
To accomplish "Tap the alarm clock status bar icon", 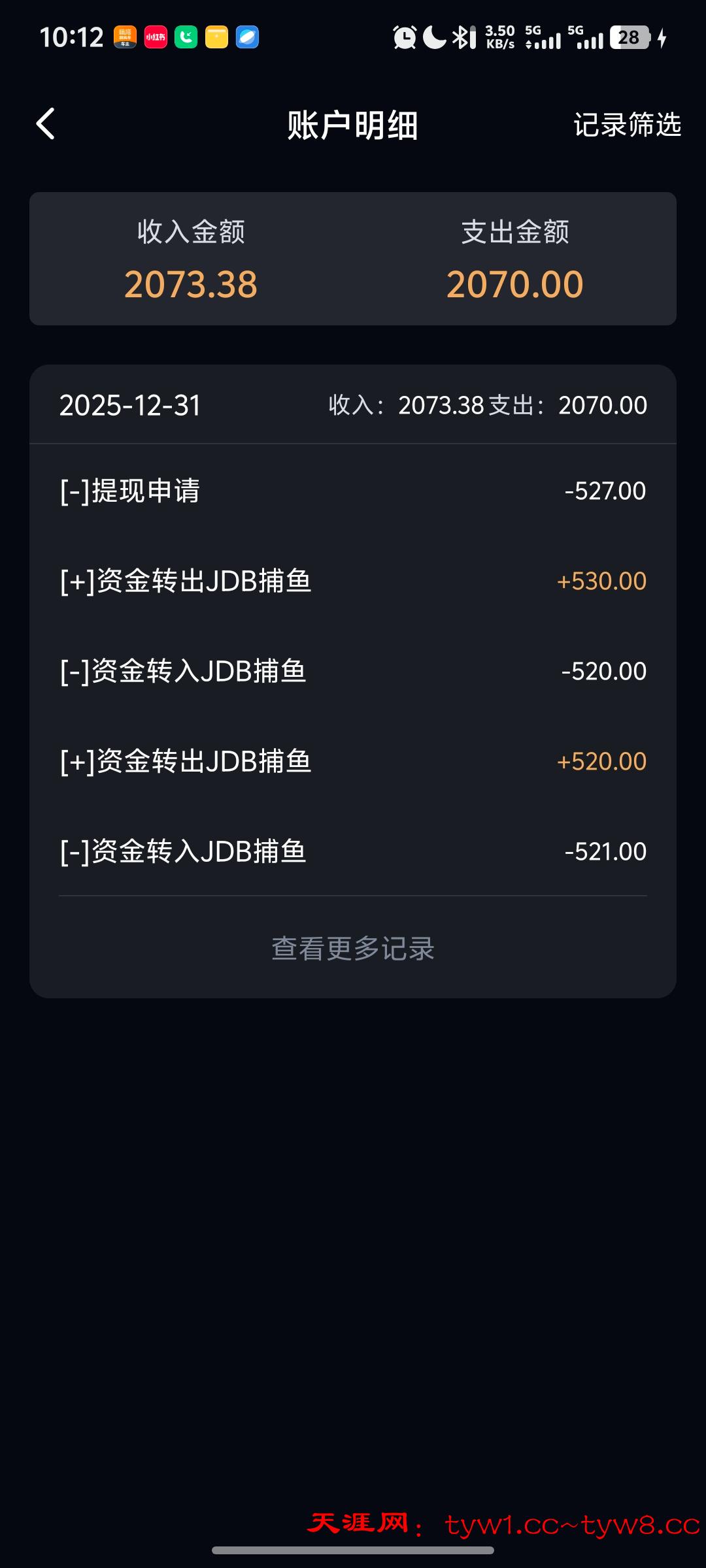I will [405, 37].
